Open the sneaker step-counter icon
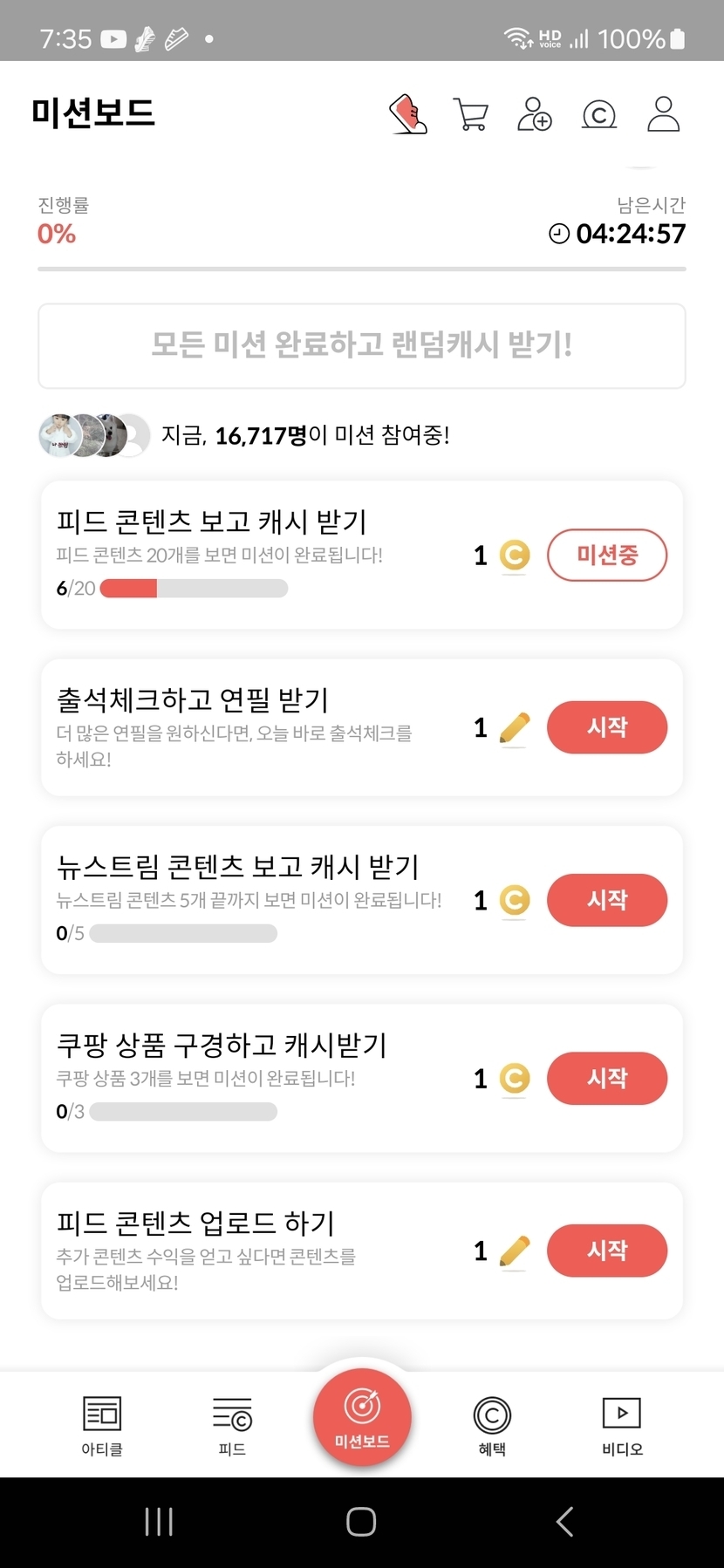Image resolution: width=724 pixels, height=1568 pixels. point(407,114)
